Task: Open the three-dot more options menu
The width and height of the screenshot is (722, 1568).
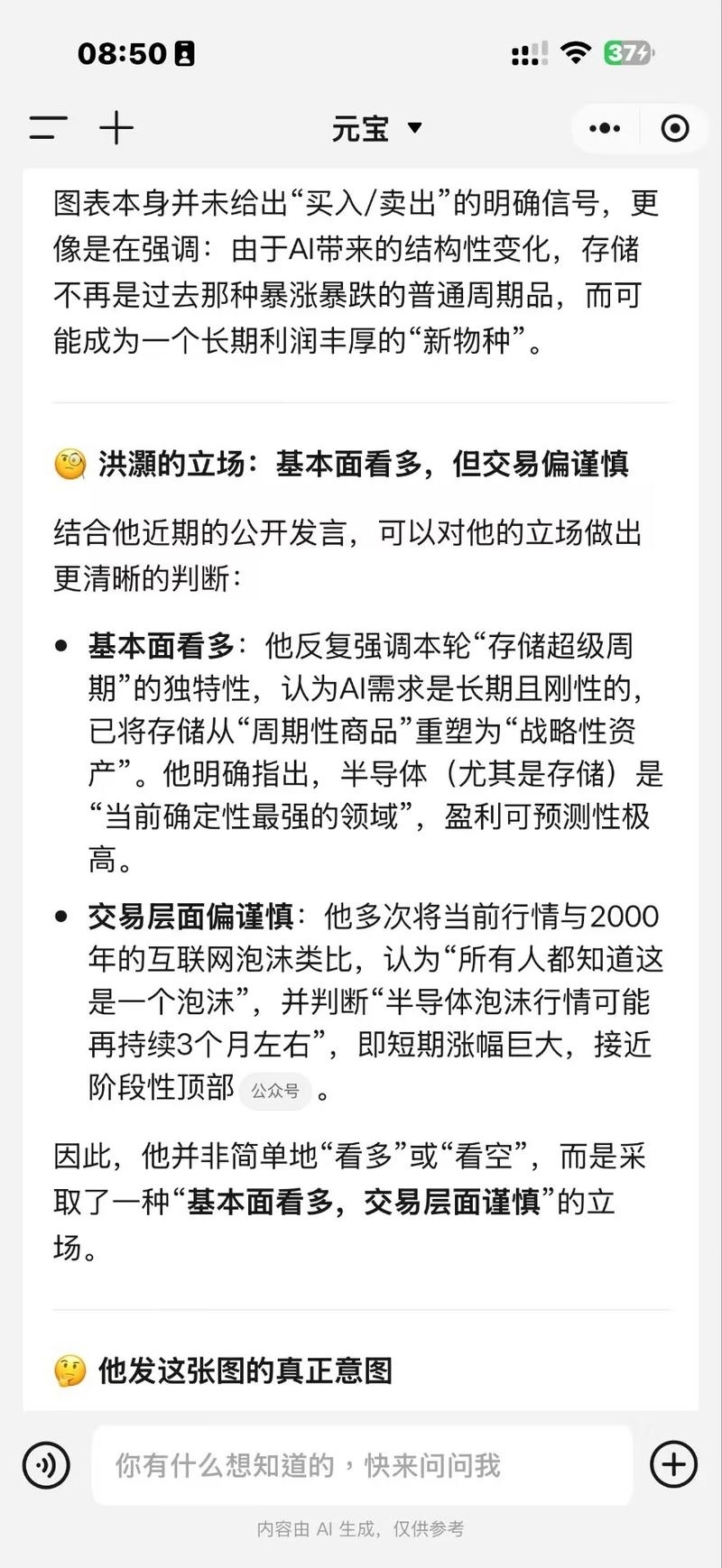Action: pyautogui.click(x=605, y=128)
